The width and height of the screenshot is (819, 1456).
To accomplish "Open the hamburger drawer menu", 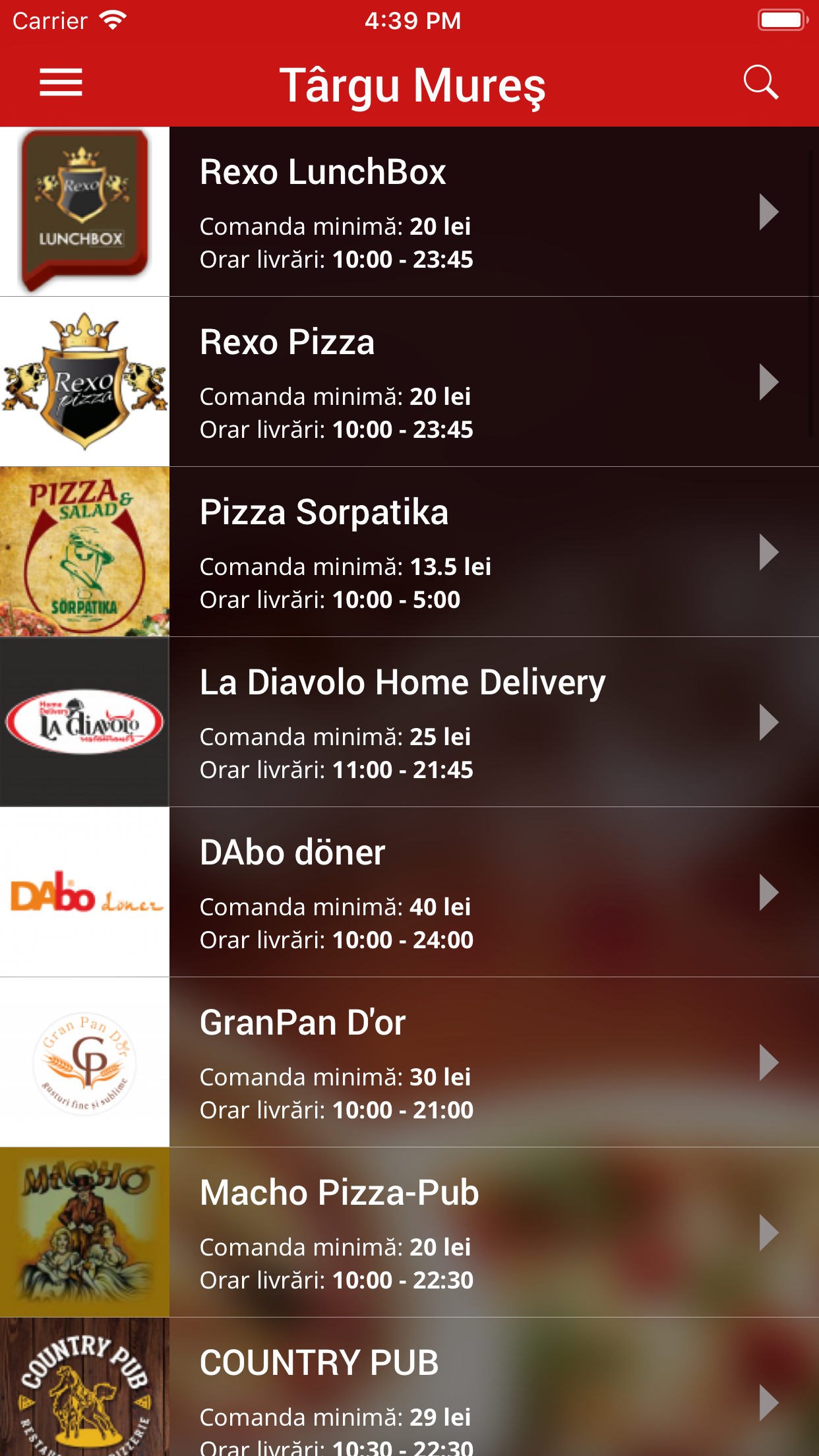I will 61,83.
